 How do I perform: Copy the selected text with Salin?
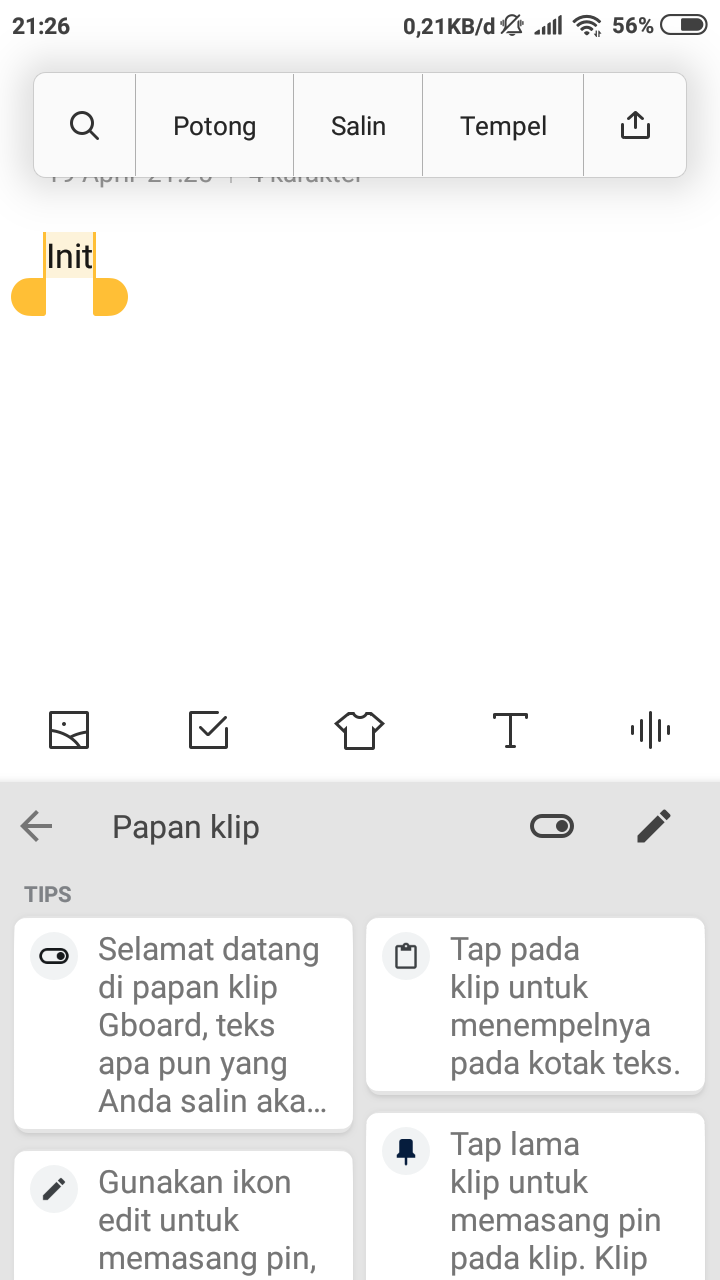[x=358, y=126]
